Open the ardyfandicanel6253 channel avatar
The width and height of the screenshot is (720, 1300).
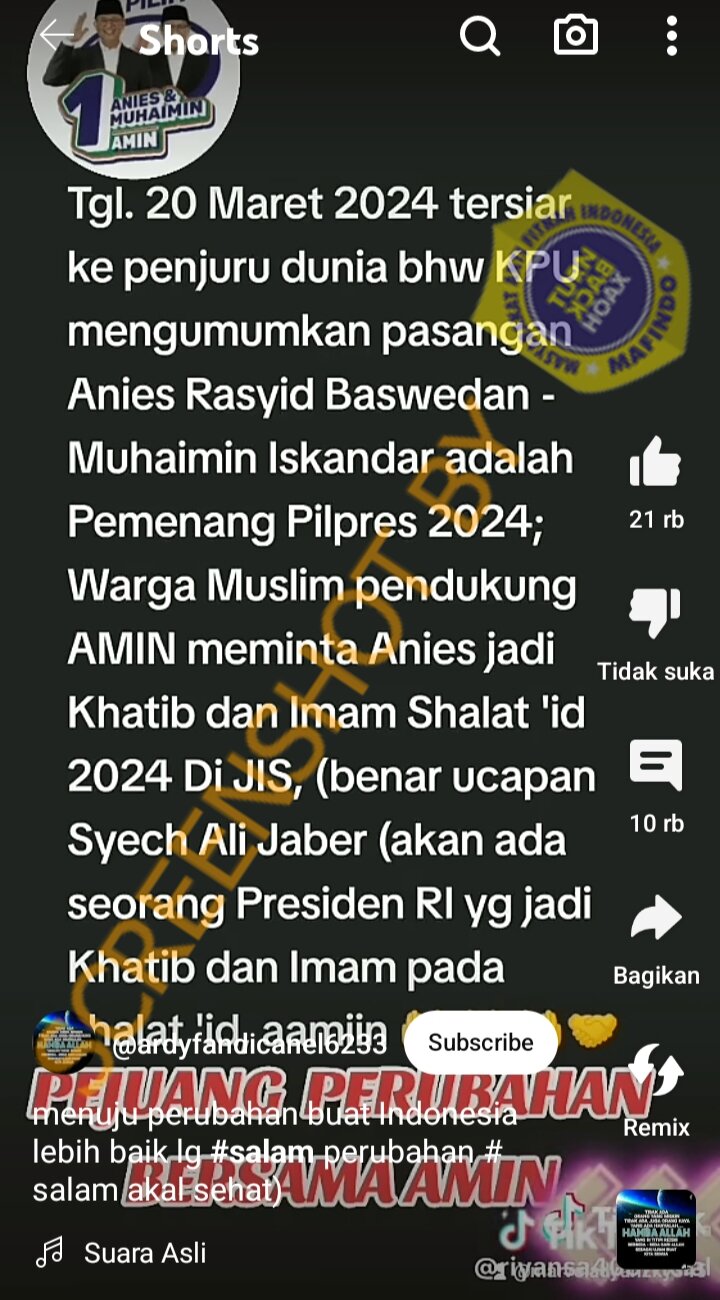[x=66, y=1043]
